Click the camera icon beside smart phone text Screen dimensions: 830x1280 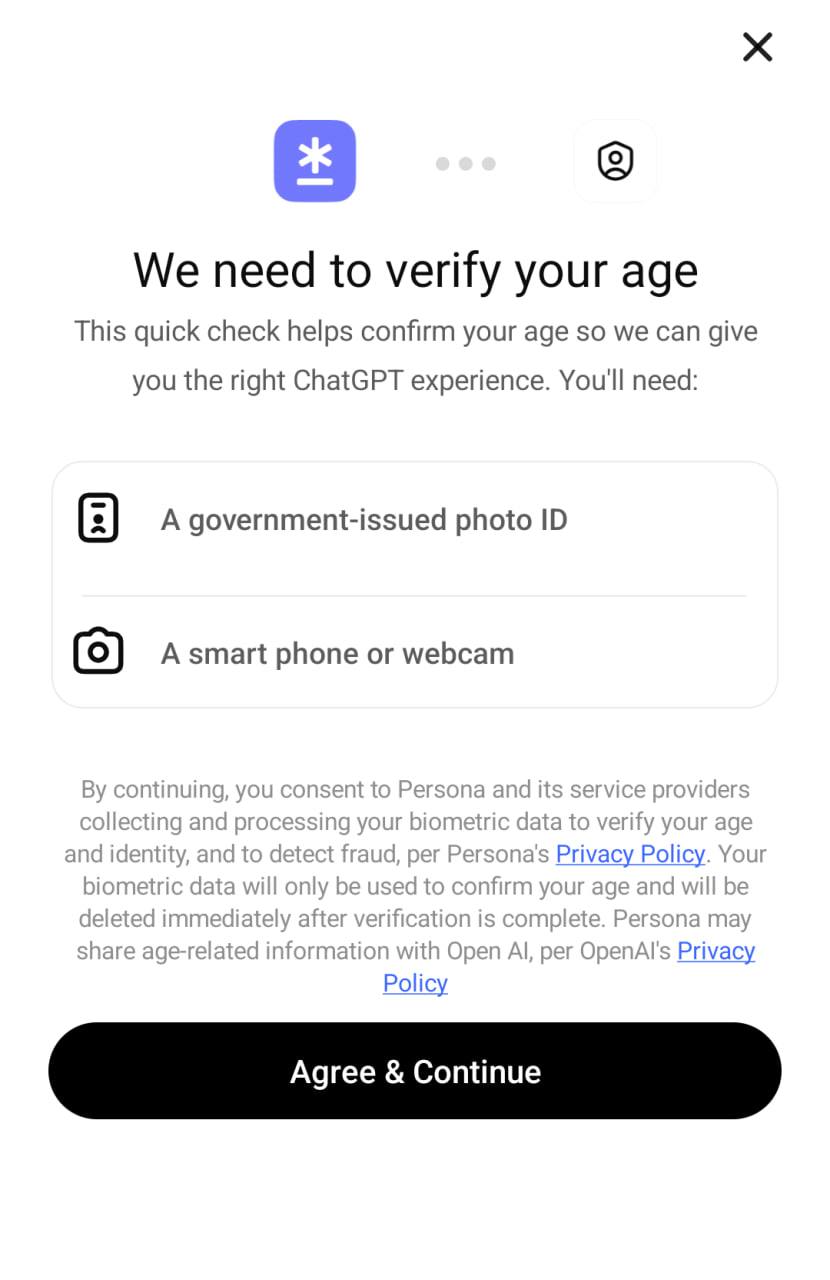point(98,651)
